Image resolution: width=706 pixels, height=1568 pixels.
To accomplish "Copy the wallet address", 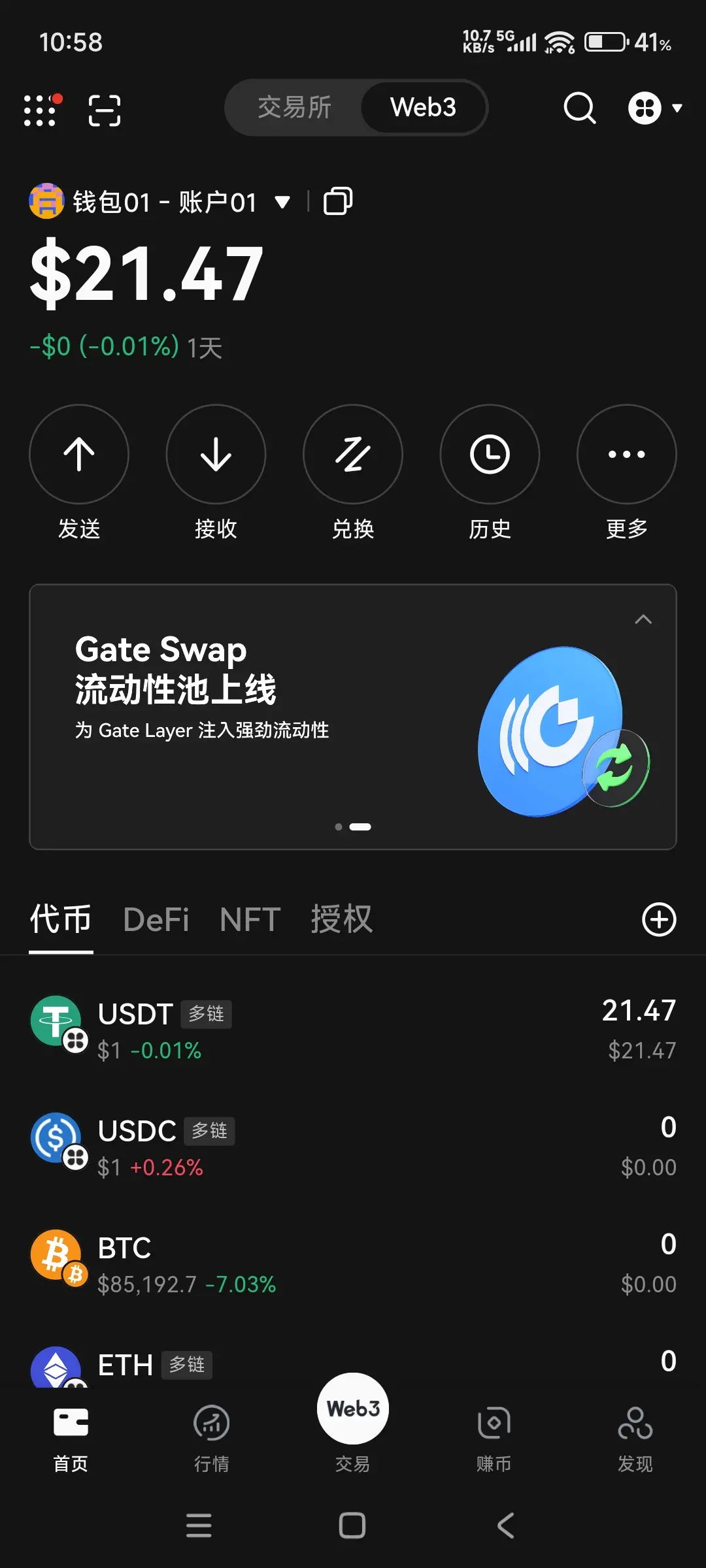I will coord(338,201).
